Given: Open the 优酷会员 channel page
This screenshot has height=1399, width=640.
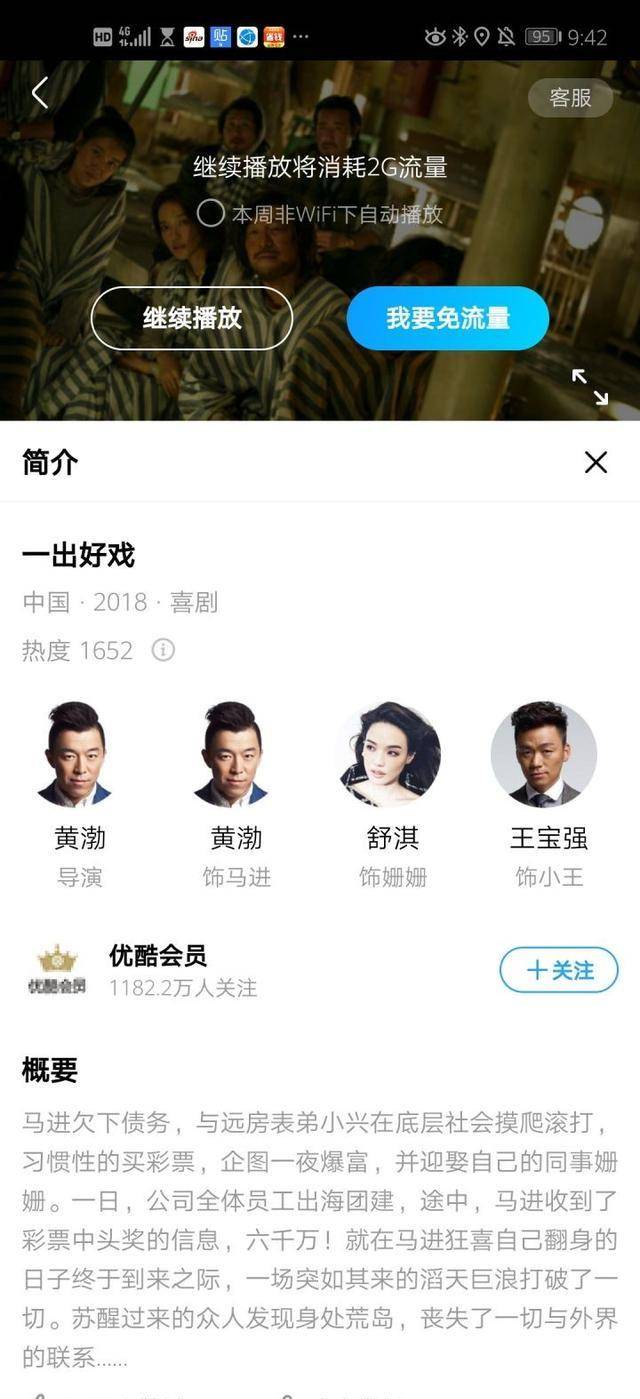Looking at the screenshot, I should tap(157, 970).
